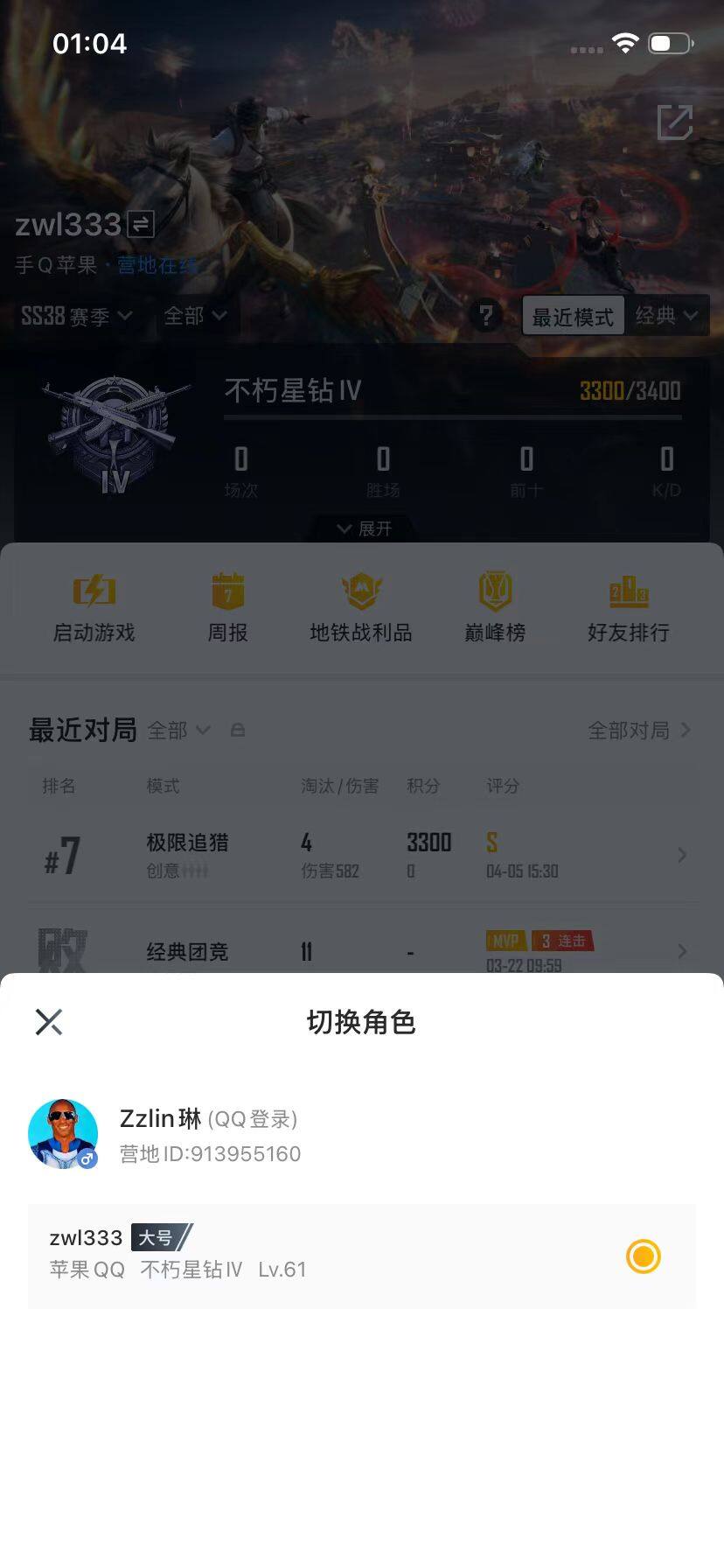Expand the 全部 mode filter dropdown

[196, 317]
